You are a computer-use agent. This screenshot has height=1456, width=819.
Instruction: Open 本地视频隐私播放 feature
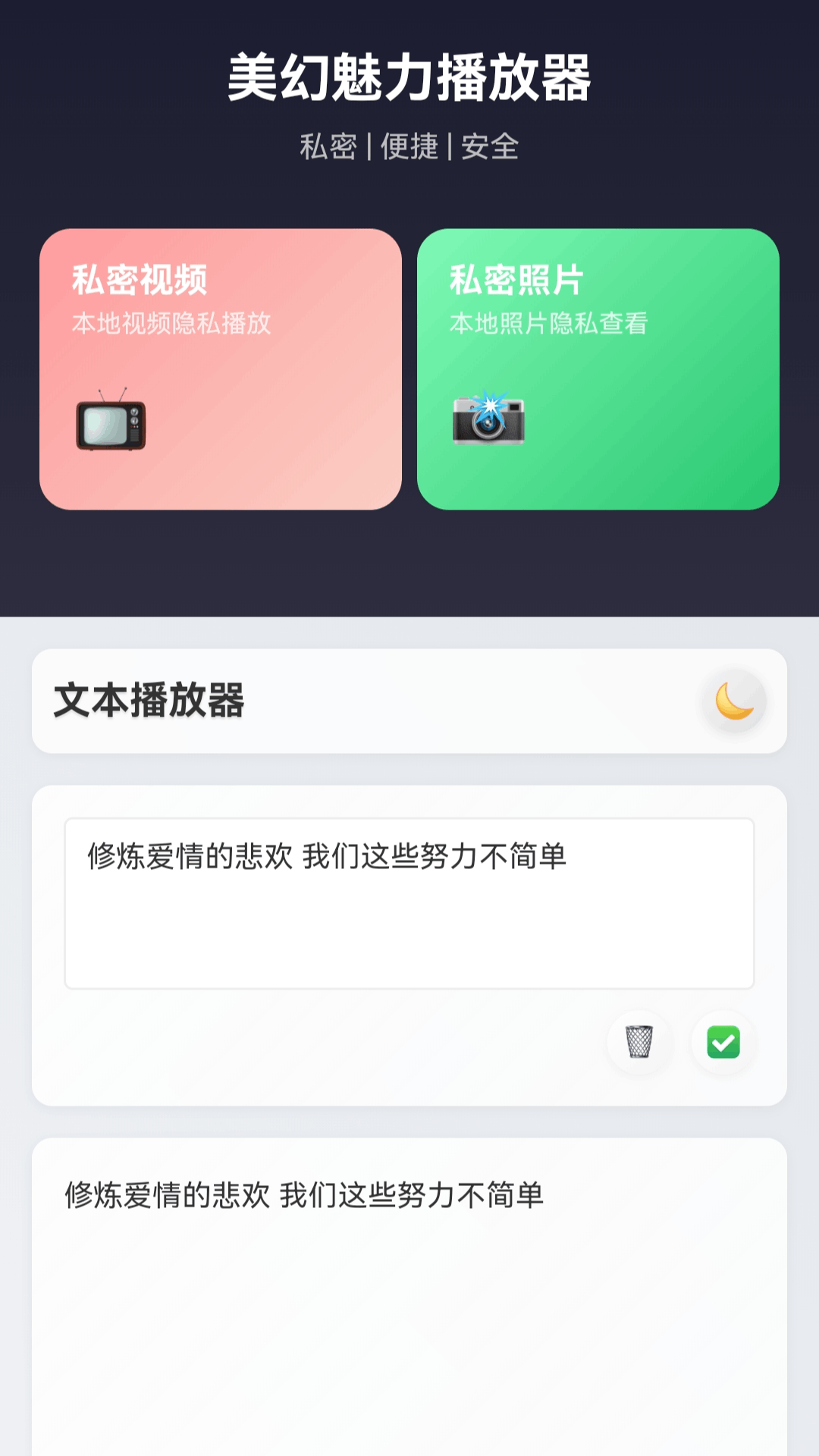tap(173, 324)
